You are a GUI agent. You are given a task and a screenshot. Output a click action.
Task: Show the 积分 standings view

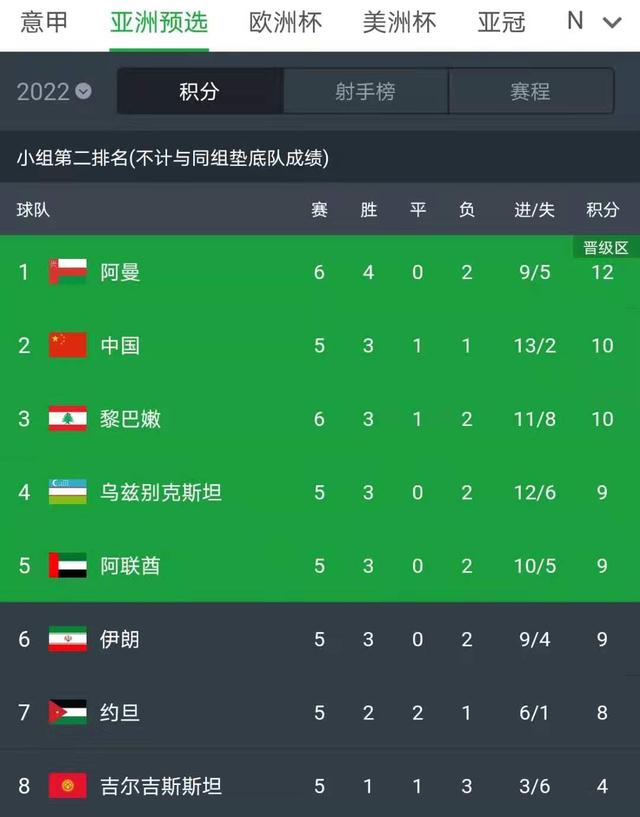point(199,91)
